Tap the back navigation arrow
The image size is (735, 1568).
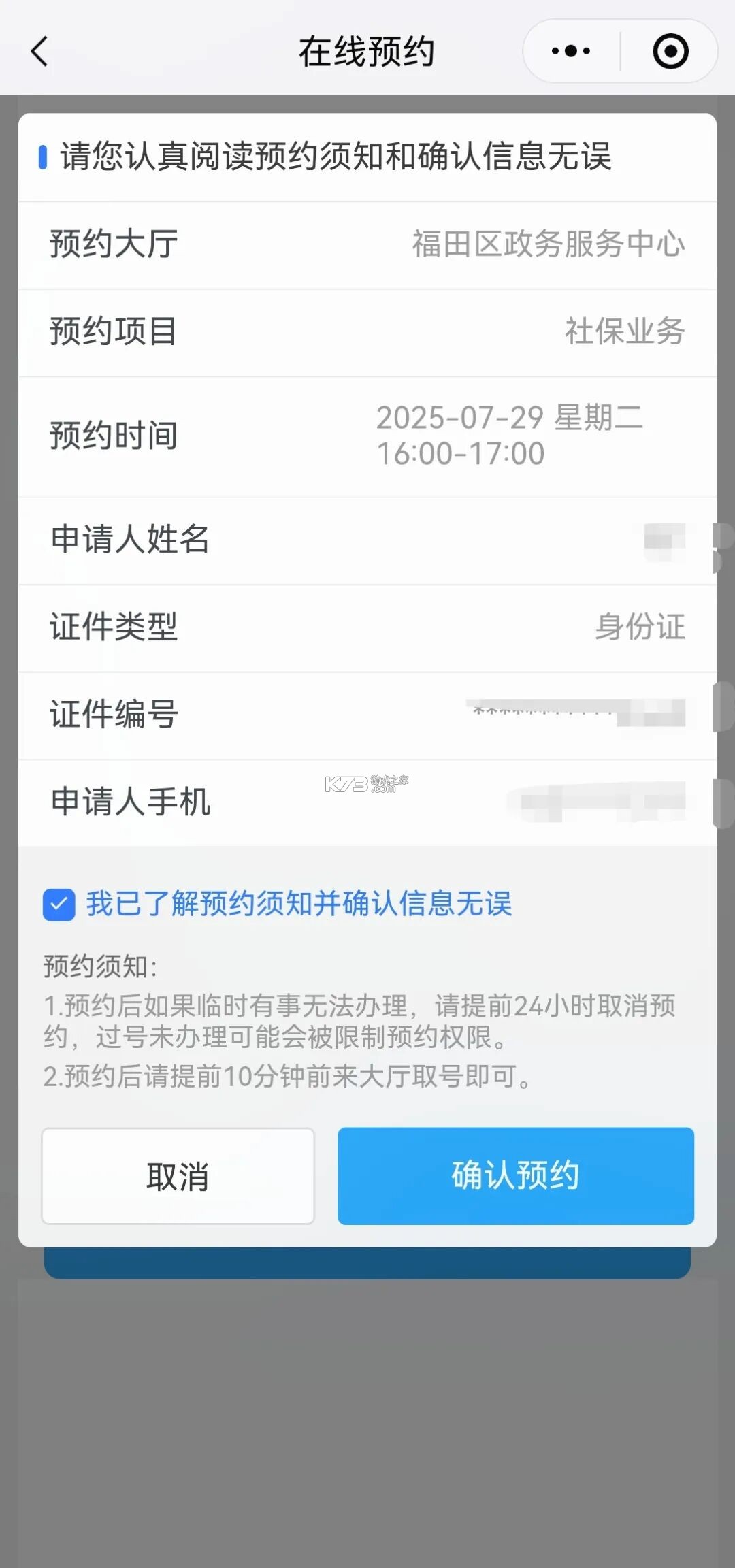pos(39,50)
